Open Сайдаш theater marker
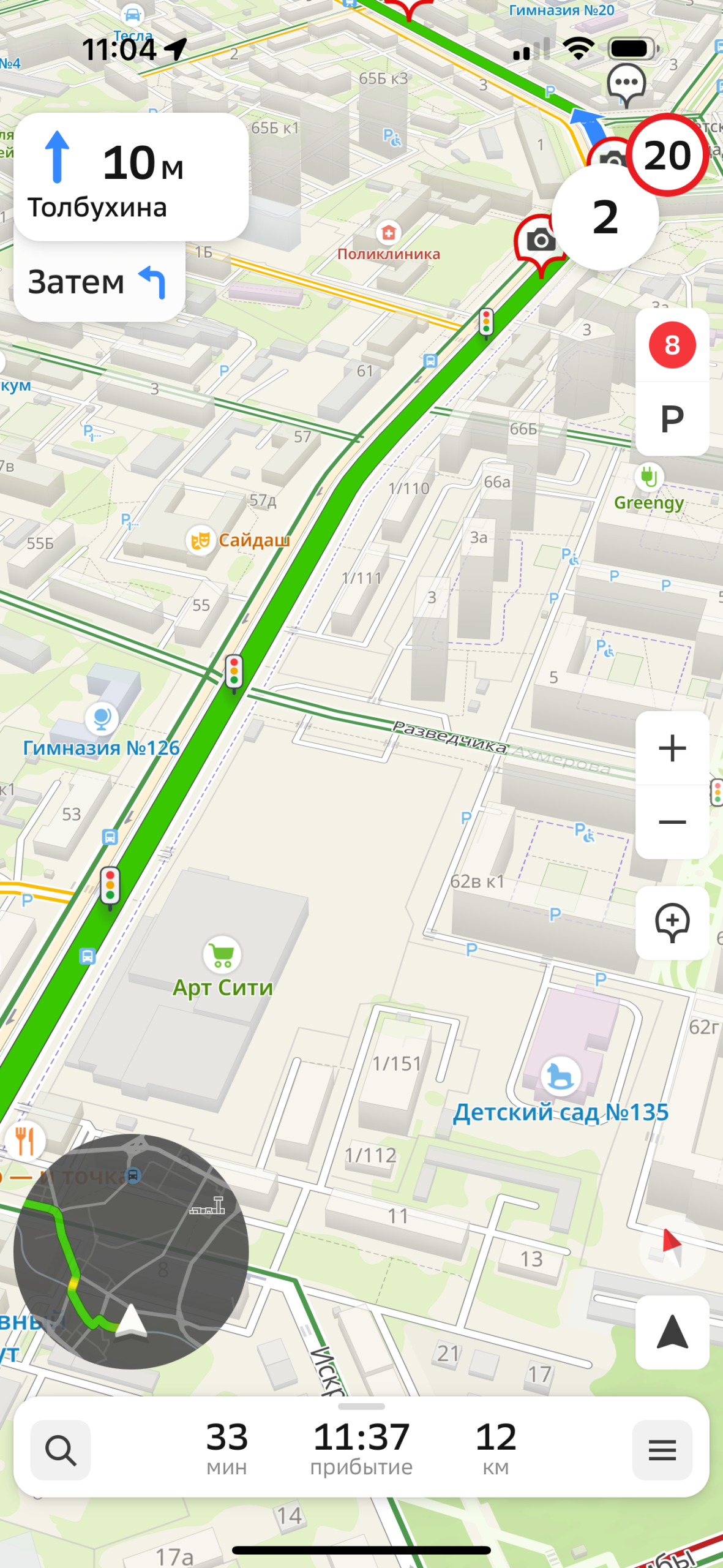Screen dimensions: 723x1568 (x=201, y=540)
